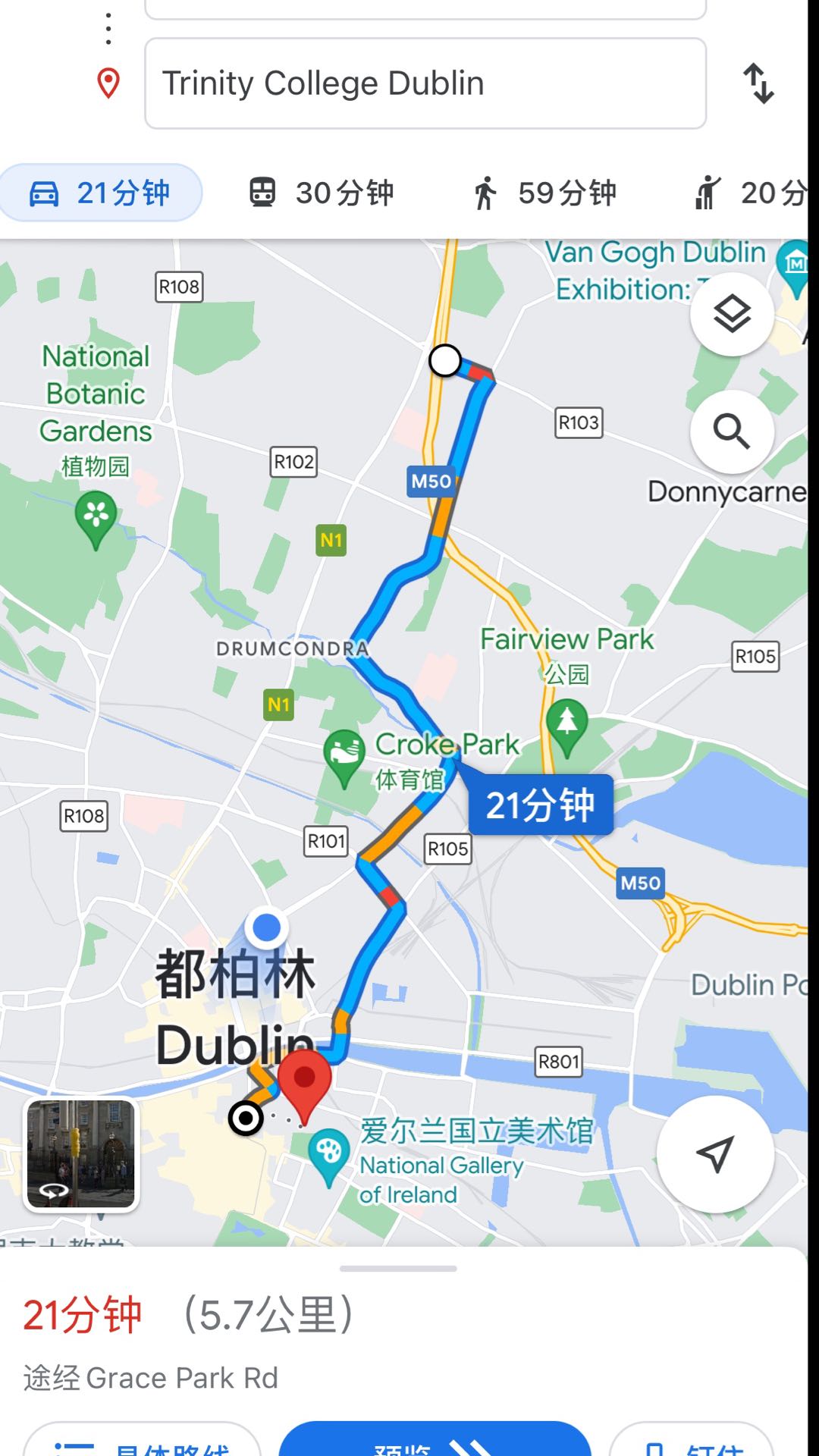This screenshot has height=1456, width=819.
Task: Select the driving 21分钟 tab
Action: pos(101,193)
